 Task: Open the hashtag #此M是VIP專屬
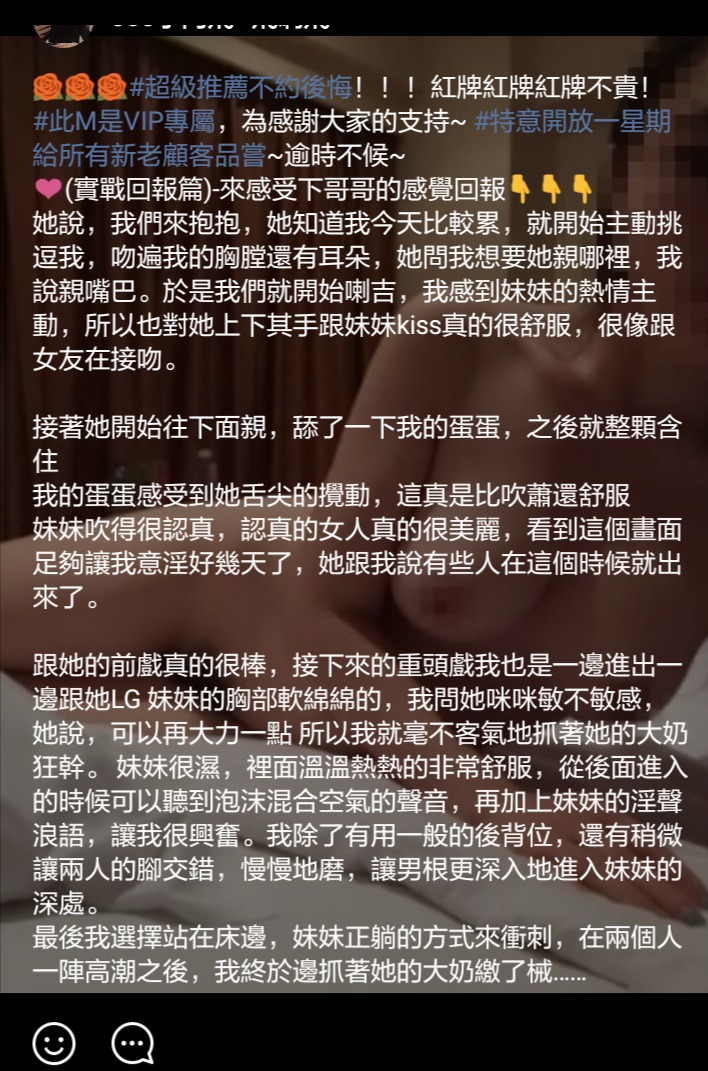click(x=121, y=122)
